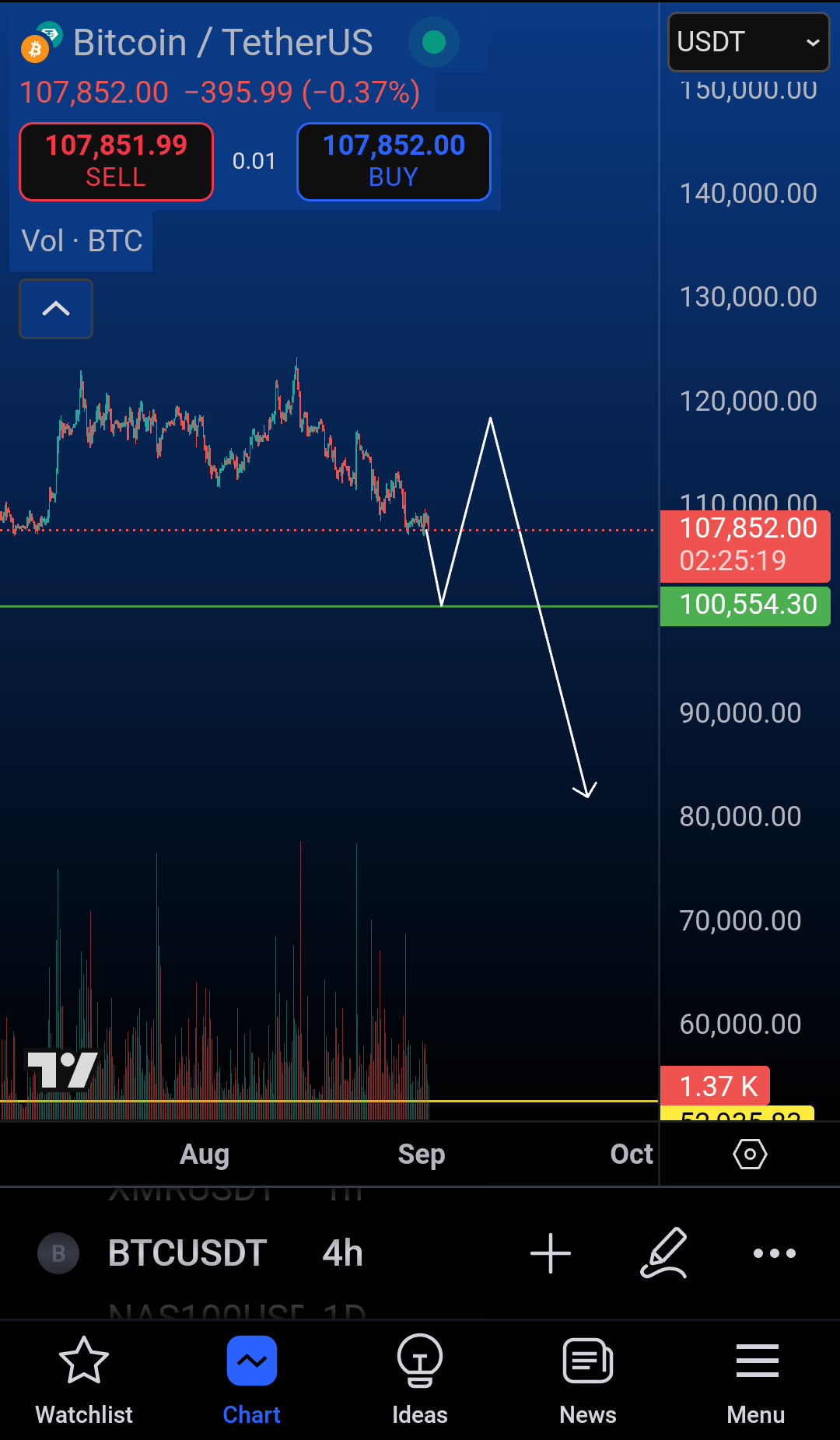Add an indicator with the plus icon
This screenshot has height=1440, width=840.
(551, 1253)
